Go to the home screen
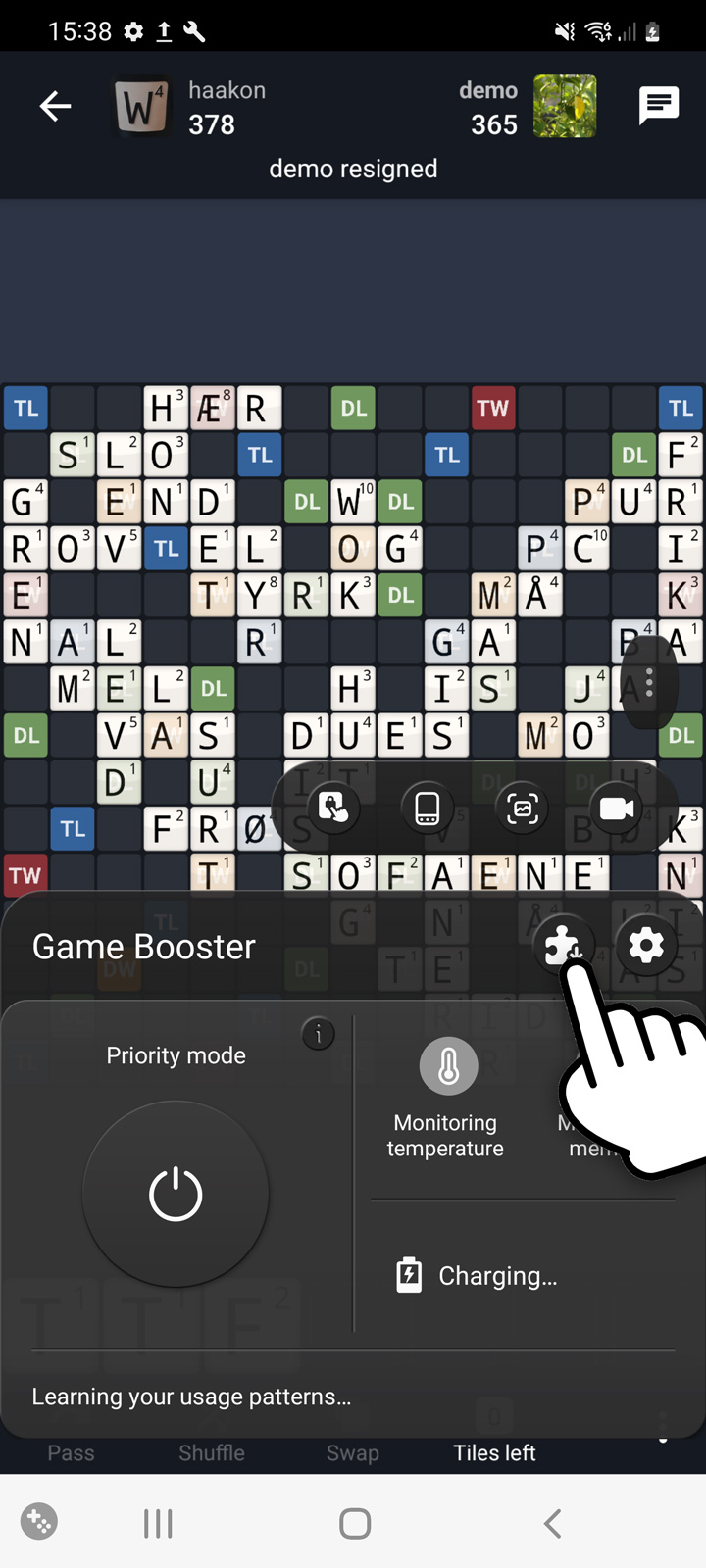Image resolution: width=706 pixels, height=1568 pixels. coord(354,1523)
